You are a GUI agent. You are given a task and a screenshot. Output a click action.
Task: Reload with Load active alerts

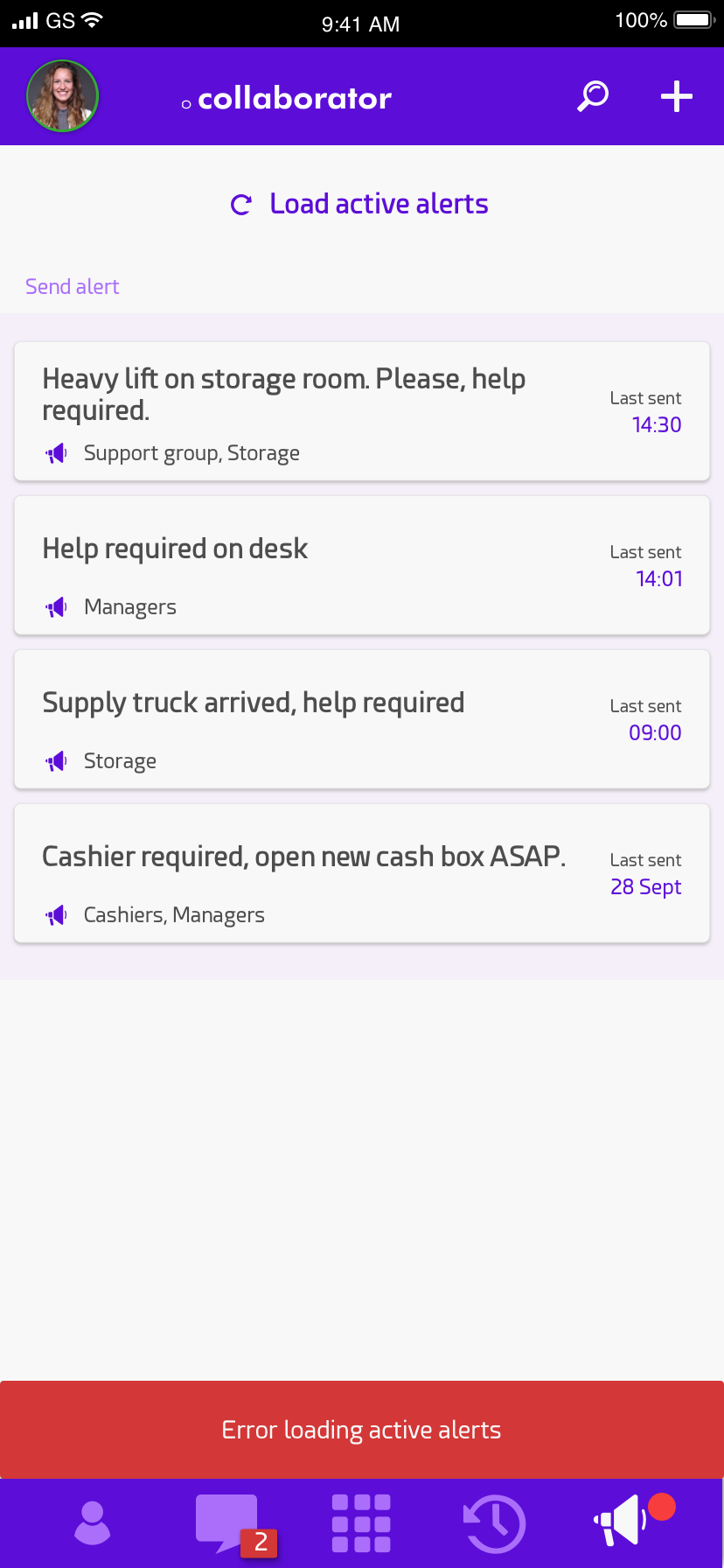pos(359,204)
